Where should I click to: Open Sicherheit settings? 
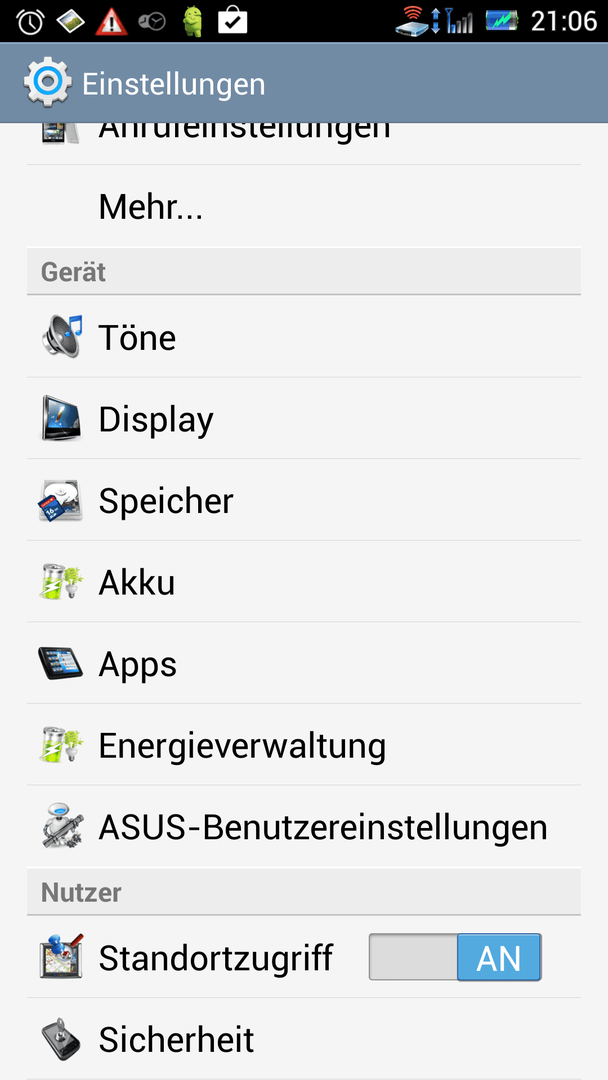[x=304, y=1039]
